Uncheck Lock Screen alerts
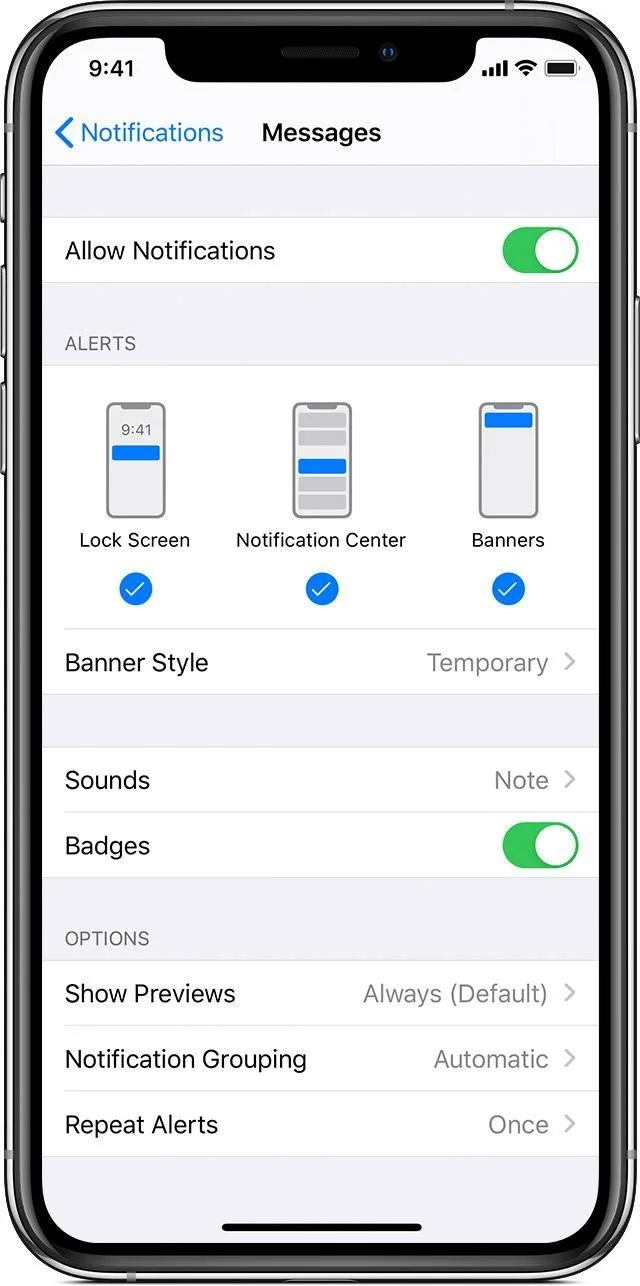640x1286 pixels. 136,589
